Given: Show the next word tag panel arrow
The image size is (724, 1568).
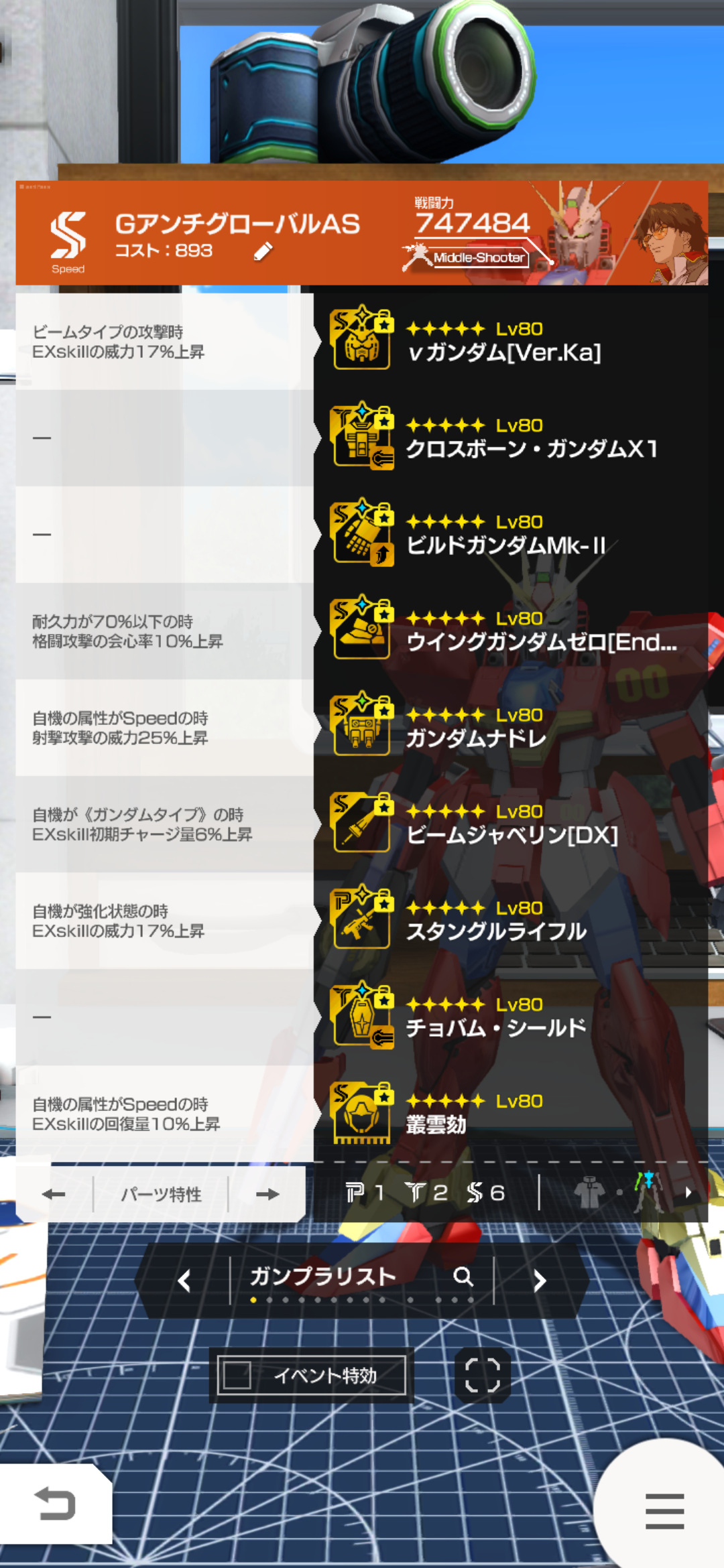Looking at the screenshot, I should 688,1193.
